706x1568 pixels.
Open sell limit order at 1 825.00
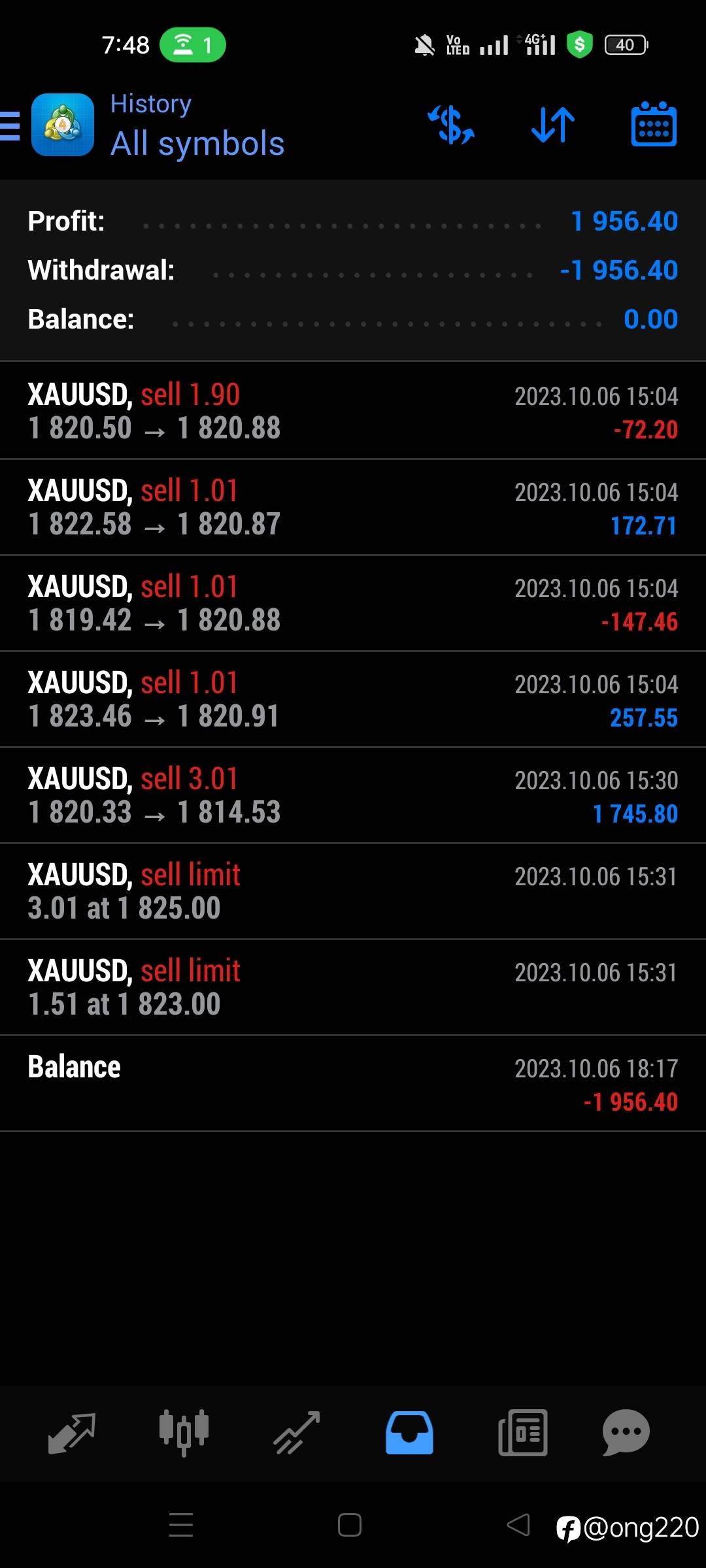tap(353, 891)
